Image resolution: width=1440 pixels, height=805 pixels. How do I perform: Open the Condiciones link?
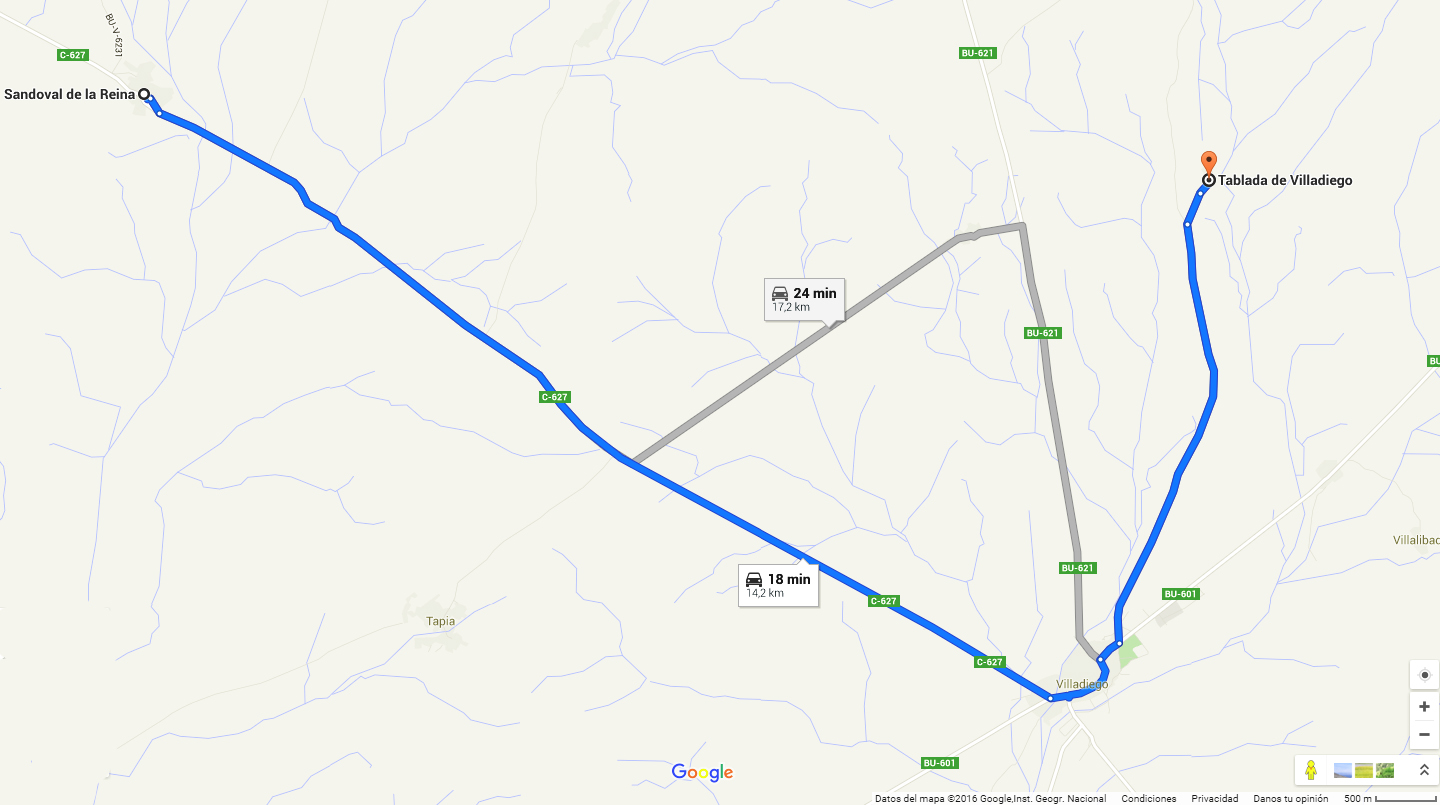tap(1148, 798)
